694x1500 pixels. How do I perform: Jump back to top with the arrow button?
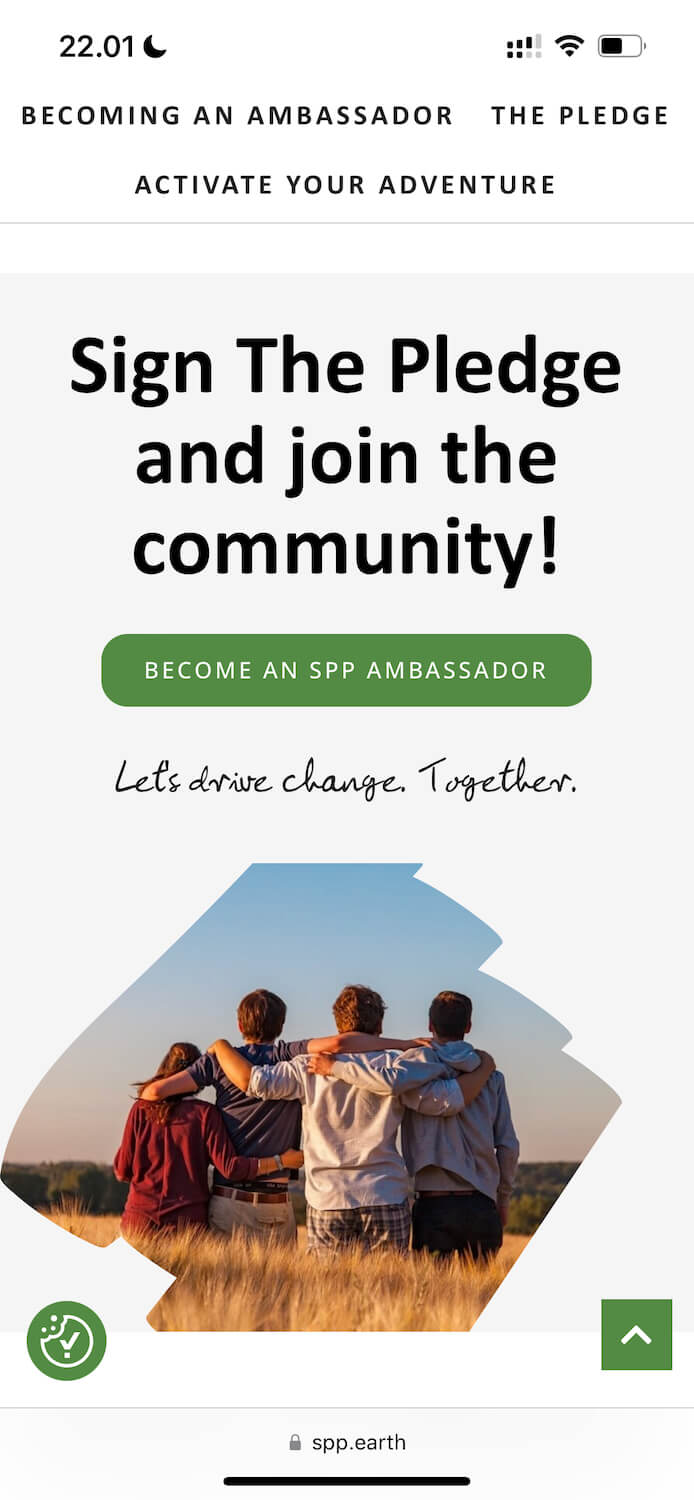point(636,1334)
